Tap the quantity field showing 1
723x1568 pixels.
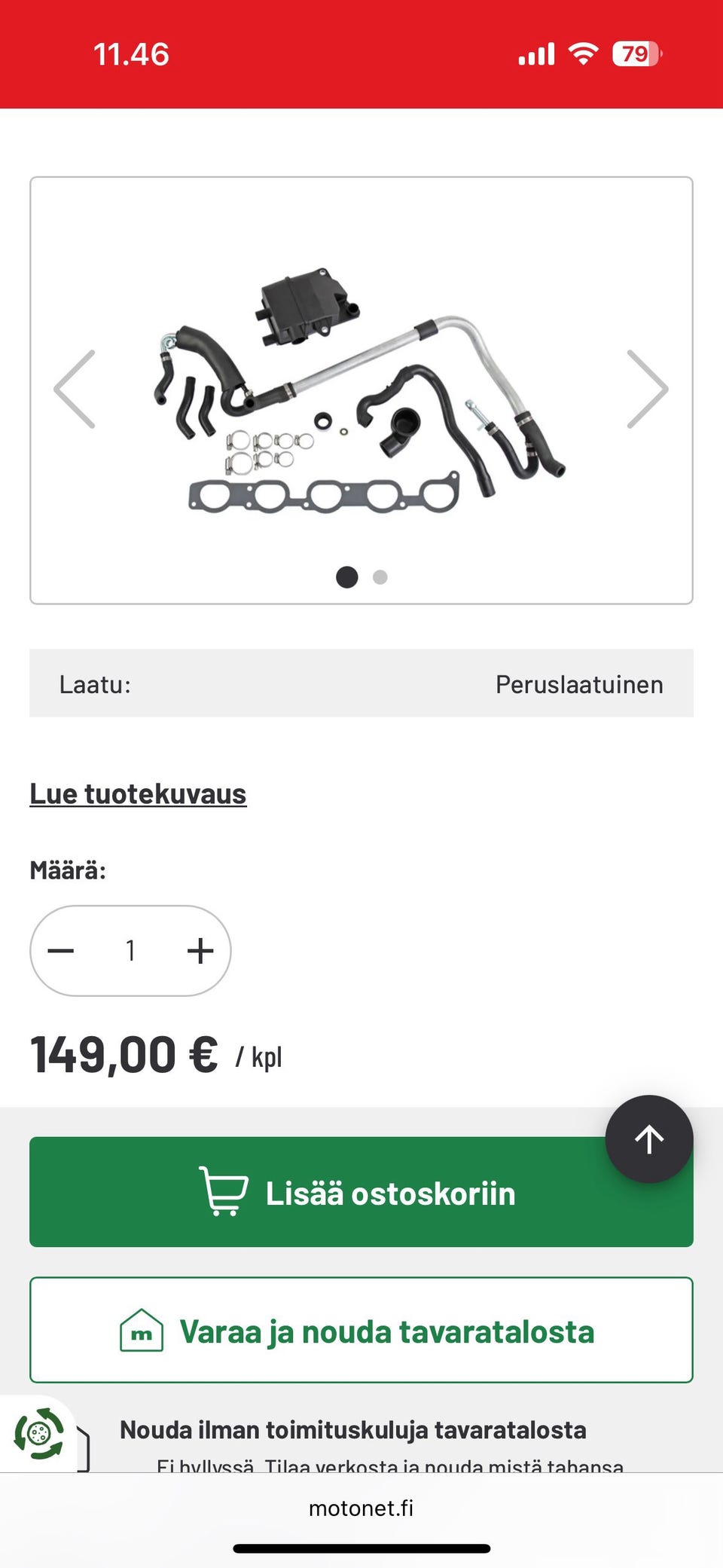pyautogui.click(x=131, y=950)
